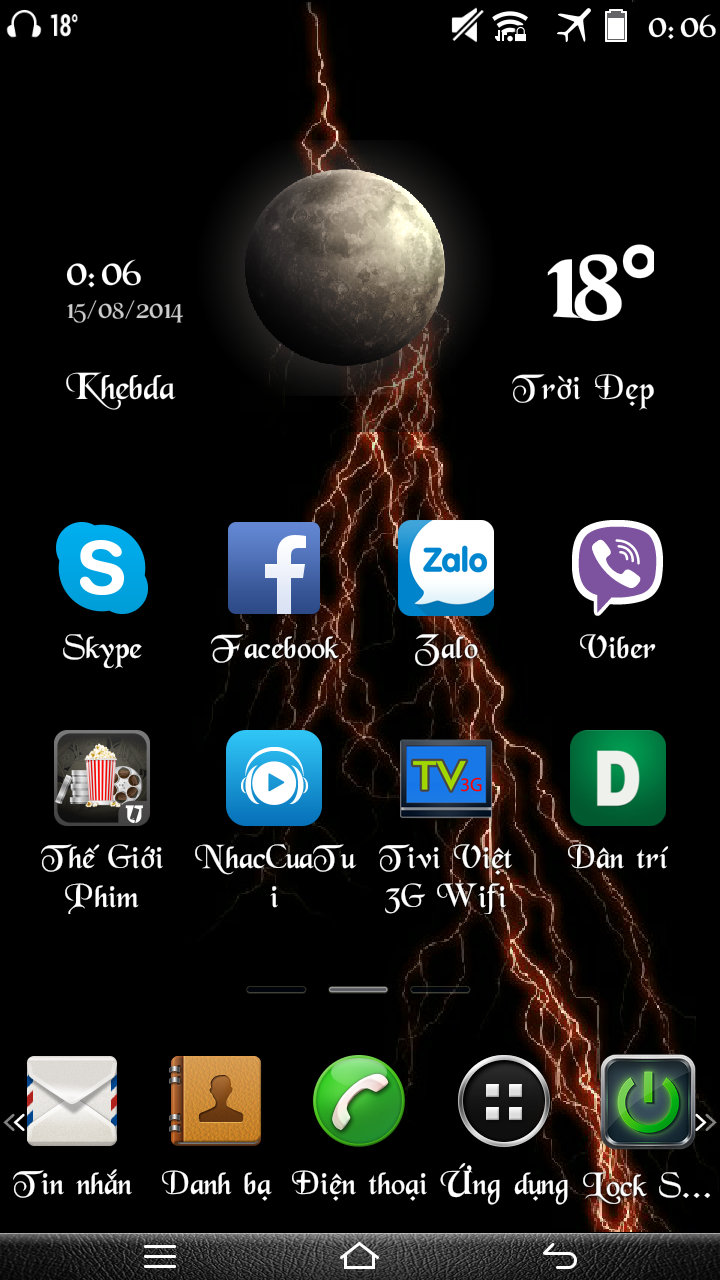Open the Ứng dụng app drawer
Screen dimensions: 720x1280
tap(502, 1100)
